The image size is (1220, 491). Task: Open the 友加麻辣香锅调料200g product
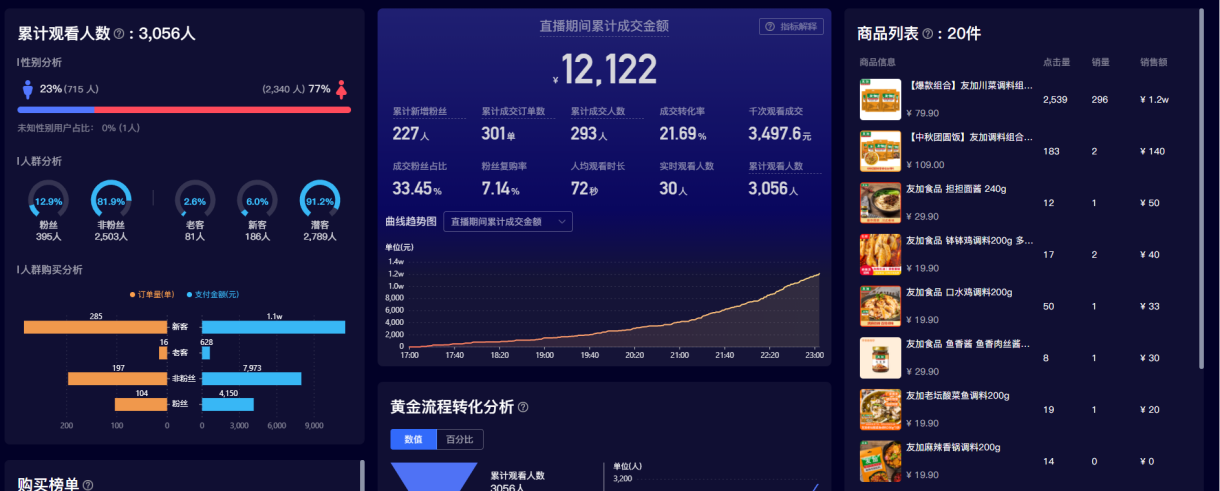coord(953,447)
